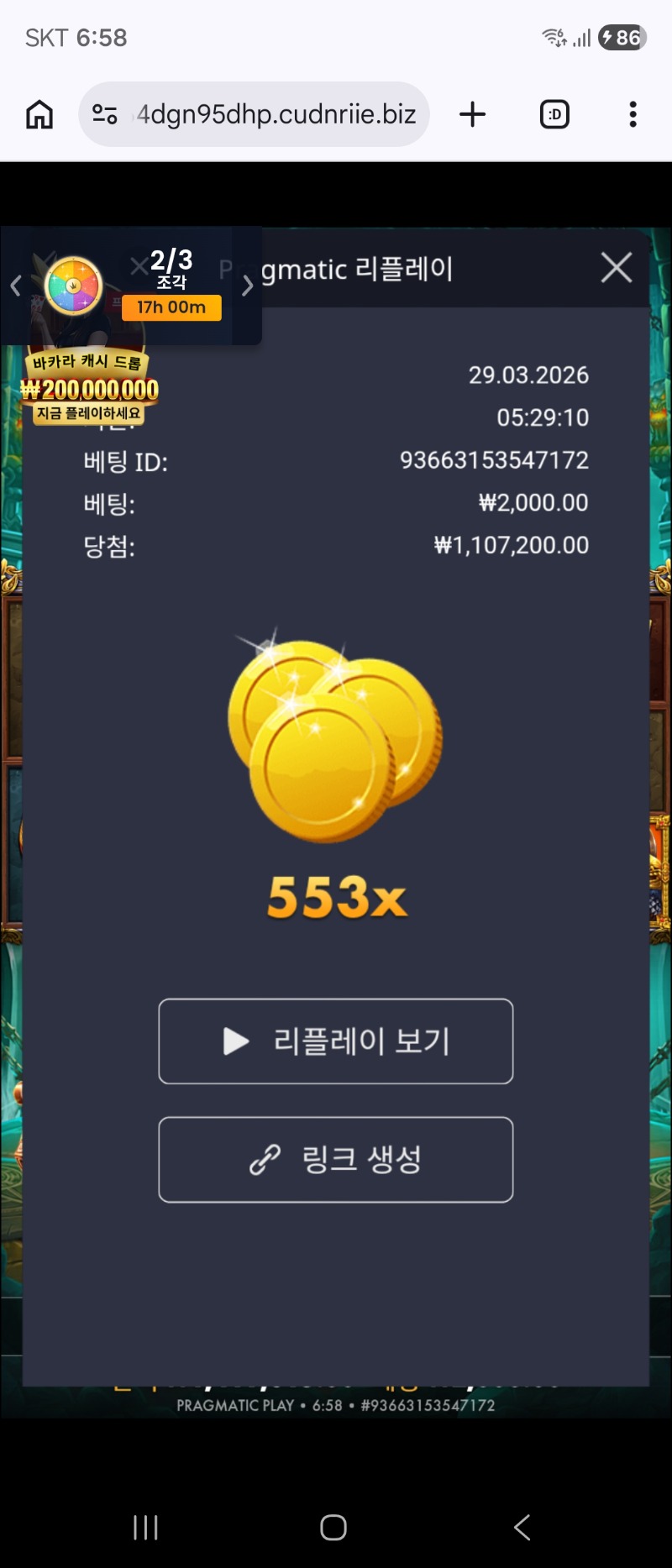The width and height of the screenshot is (672, 1568).
Task: Open a new browser tab
Action: pos(472,114)
